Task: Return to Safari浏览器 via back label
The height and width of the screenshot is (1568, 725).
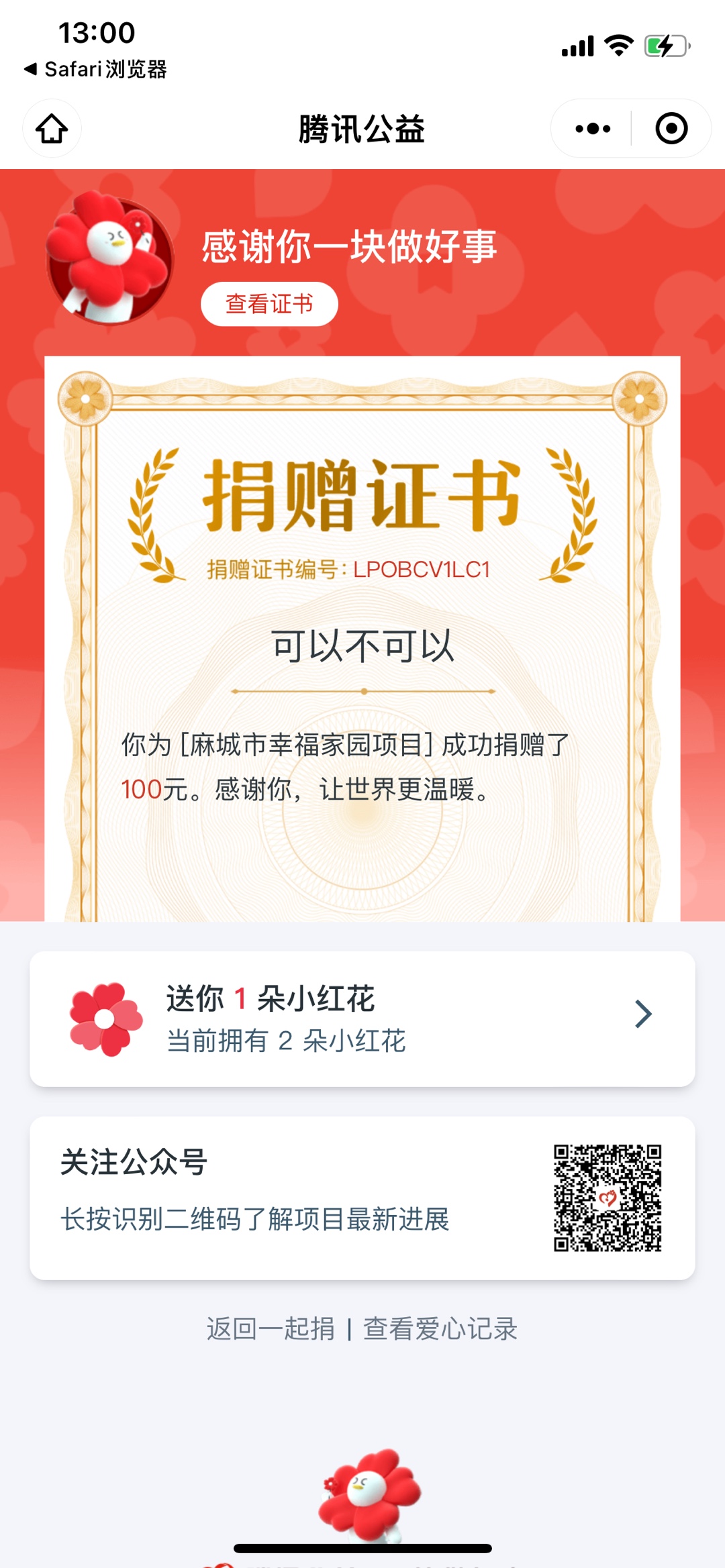Action: 95,69
